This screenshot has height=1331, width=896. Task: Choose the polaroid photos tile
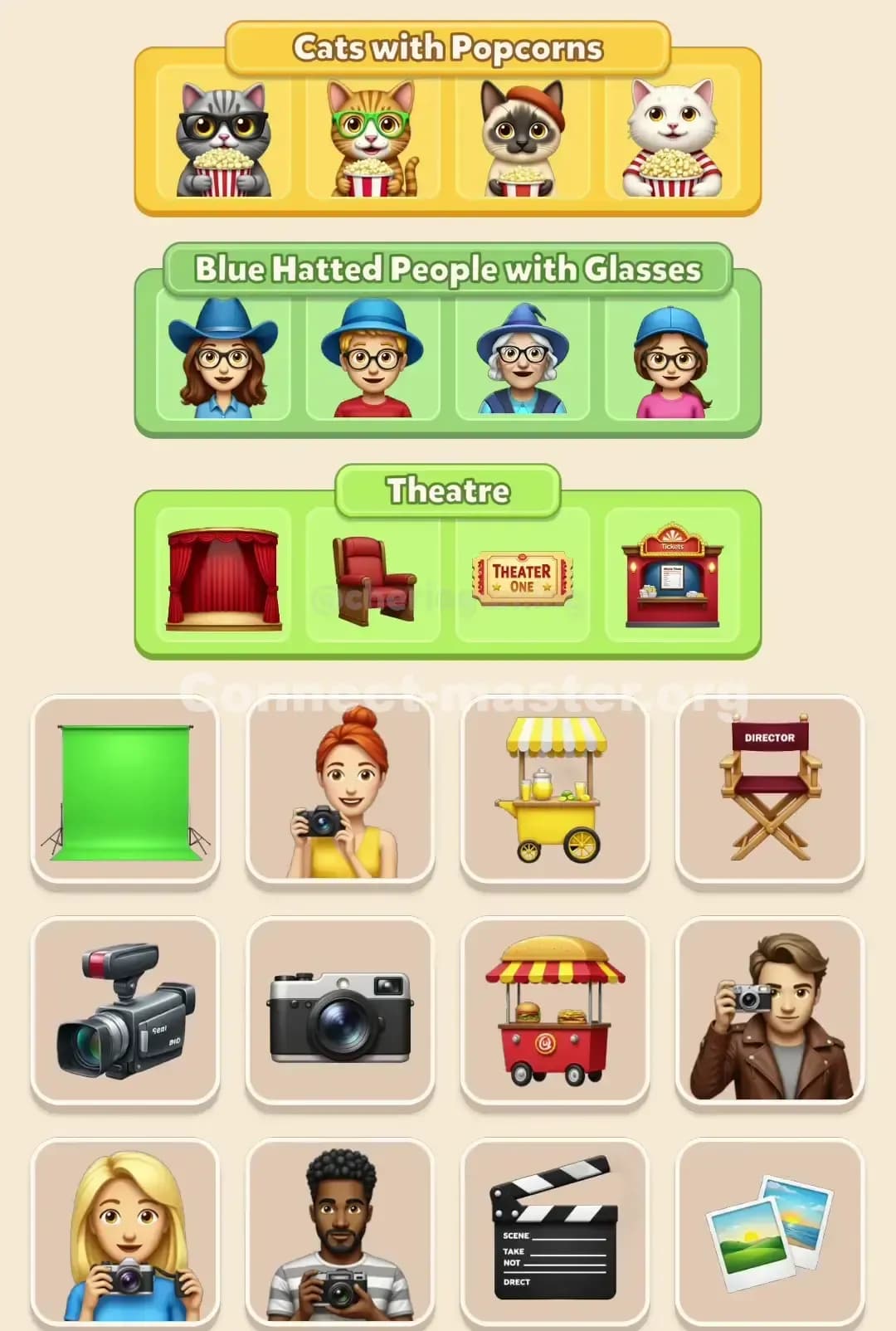tap(770, 1226)
